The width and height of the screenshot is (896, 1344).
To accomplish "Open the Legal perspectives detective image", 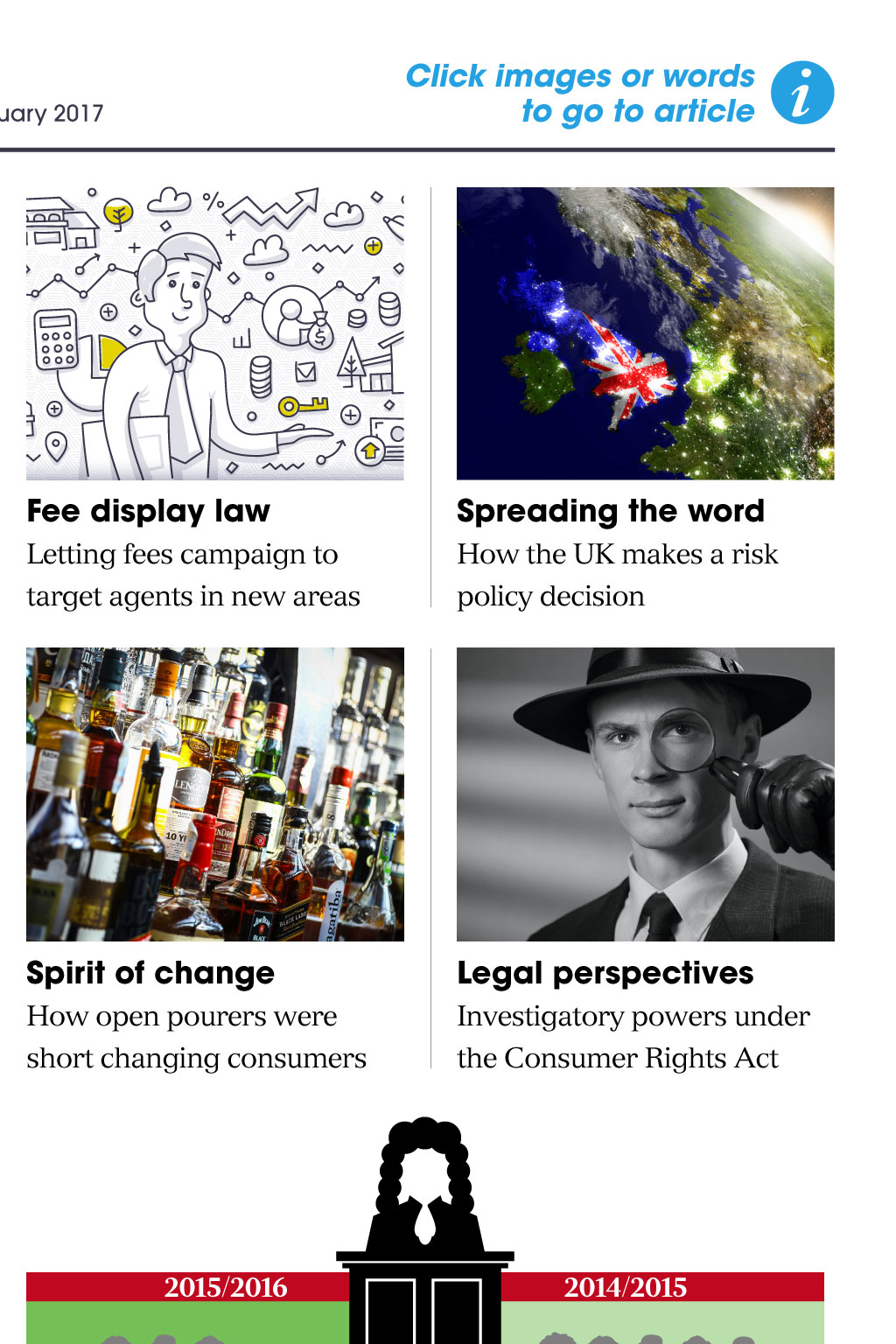I will point(645,794).
